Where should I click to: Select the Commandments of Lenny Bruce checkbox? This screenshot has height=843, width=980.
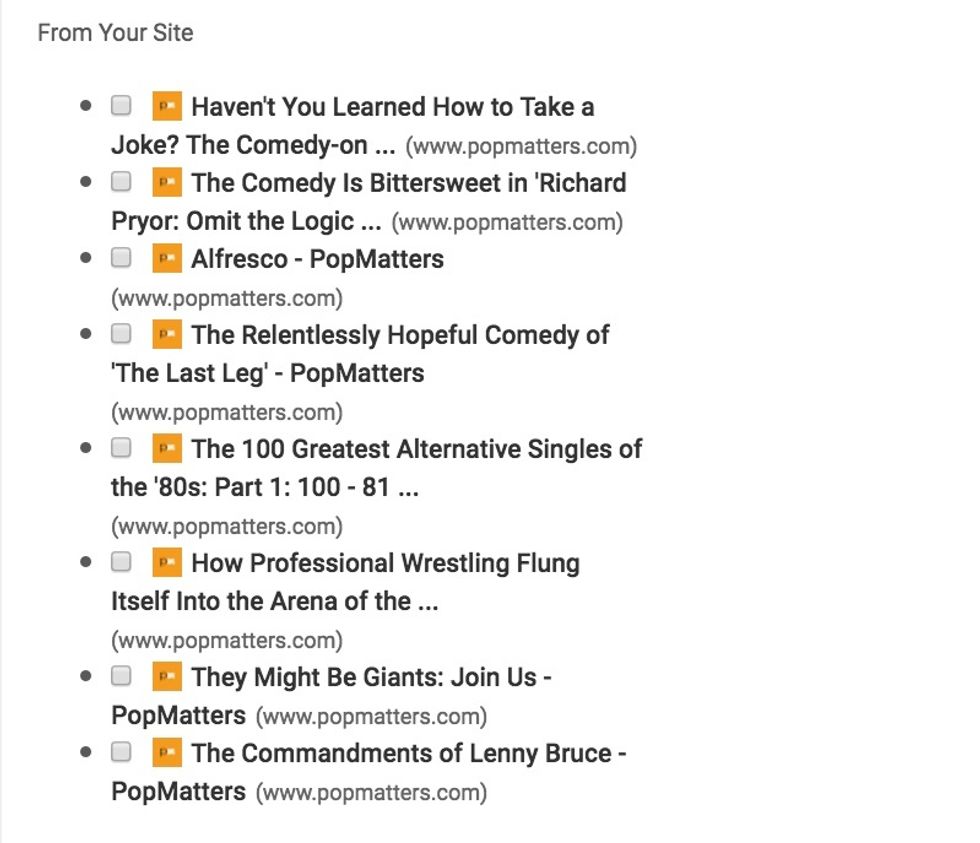121,751
